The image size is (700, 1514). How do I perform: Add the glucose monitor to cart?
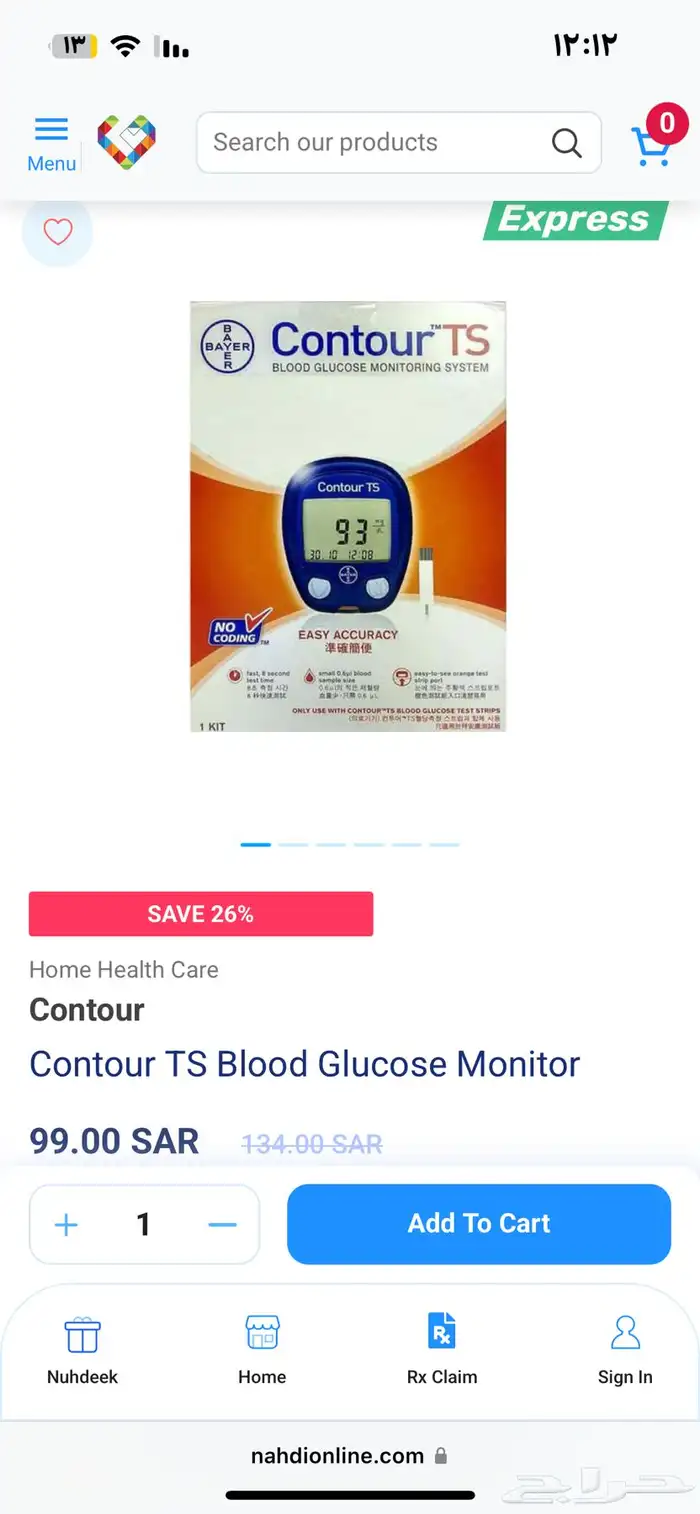478,1224
